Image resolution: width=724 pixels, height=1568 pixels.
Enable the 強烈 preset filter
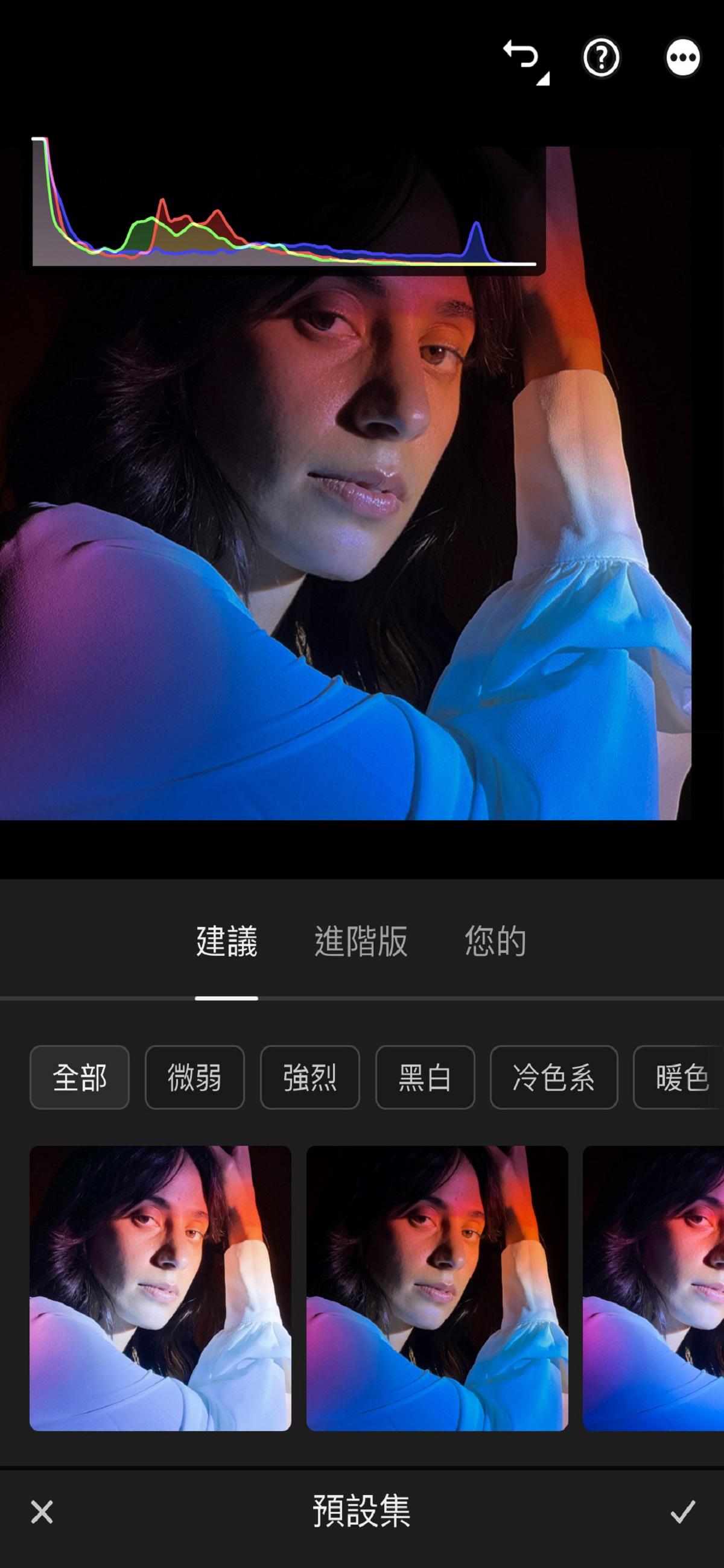point(310,1077)
